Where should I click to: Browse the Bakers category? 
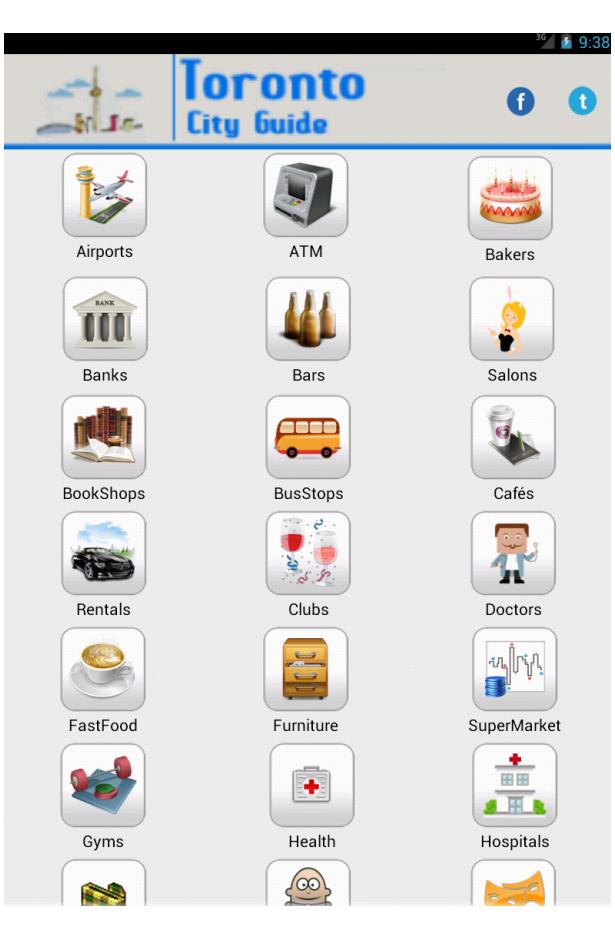(x=510, y=198)
